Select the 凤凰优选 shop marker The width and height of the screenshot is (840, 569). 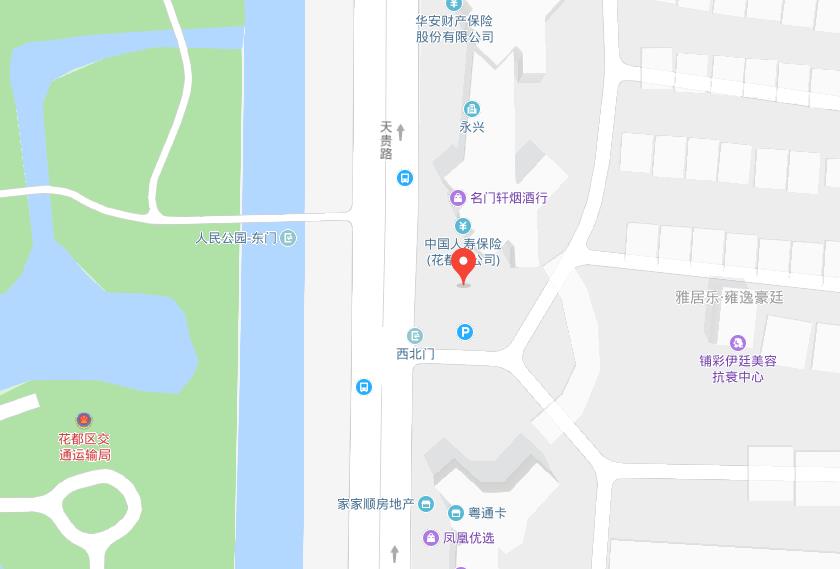coord(431,538)
